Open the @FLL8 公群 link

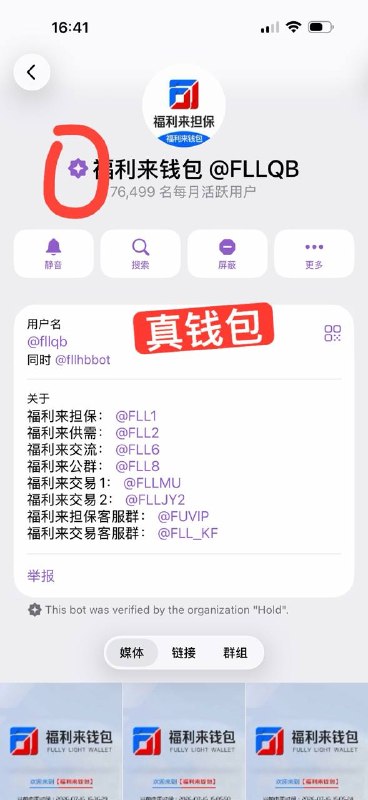(x=137, y=466)
